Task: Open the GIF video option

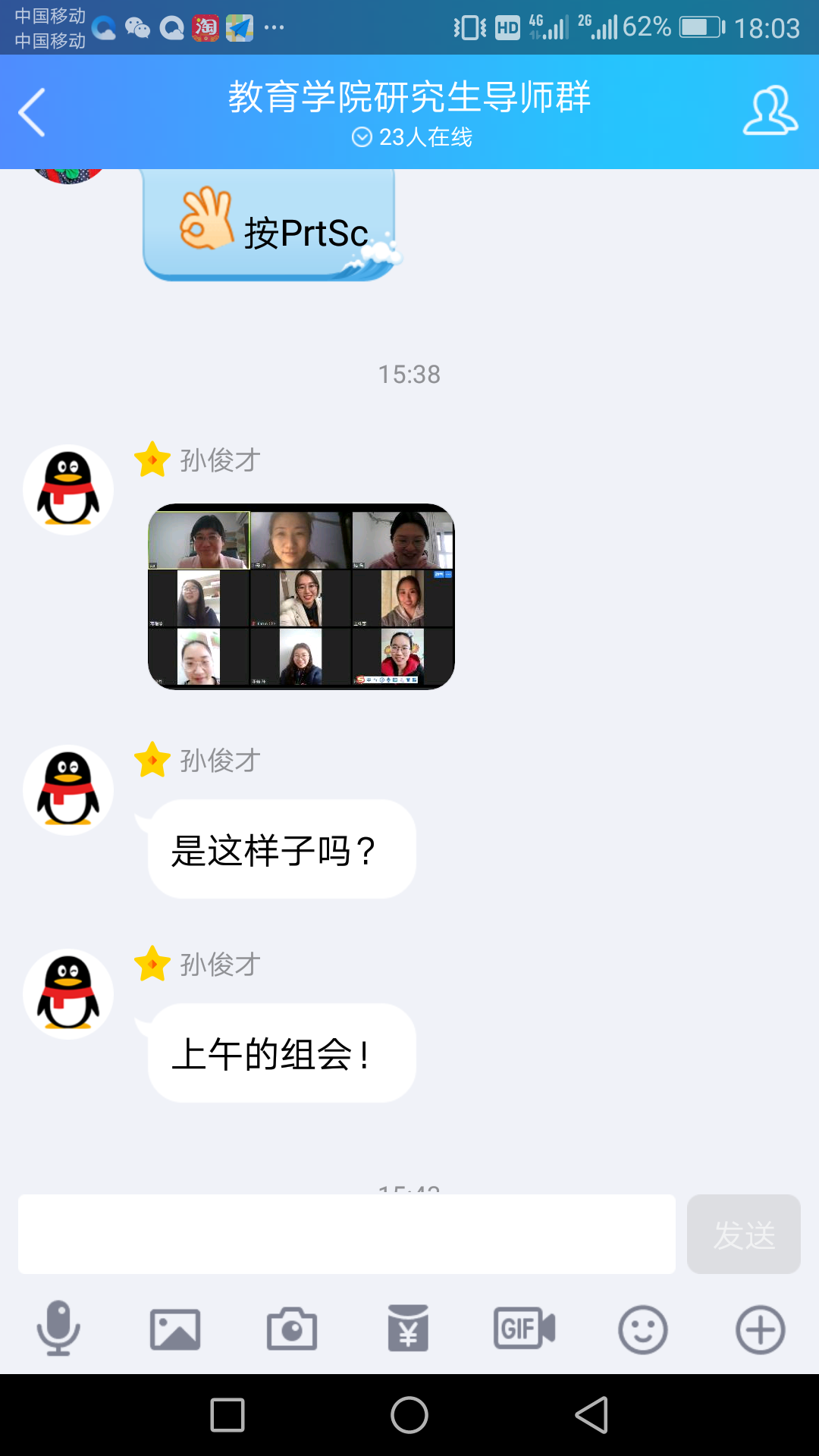Action: point(525,1329)
